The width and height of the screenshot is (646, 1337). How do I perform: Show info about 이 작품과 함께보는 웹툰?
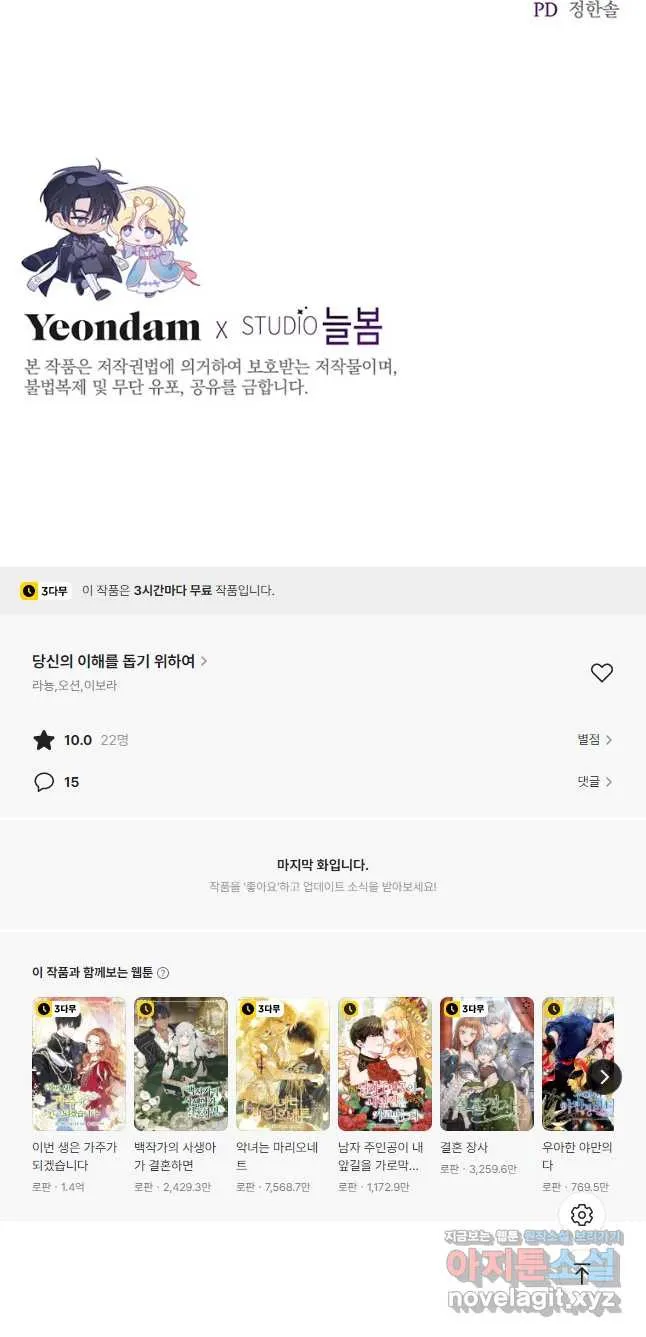163,973
